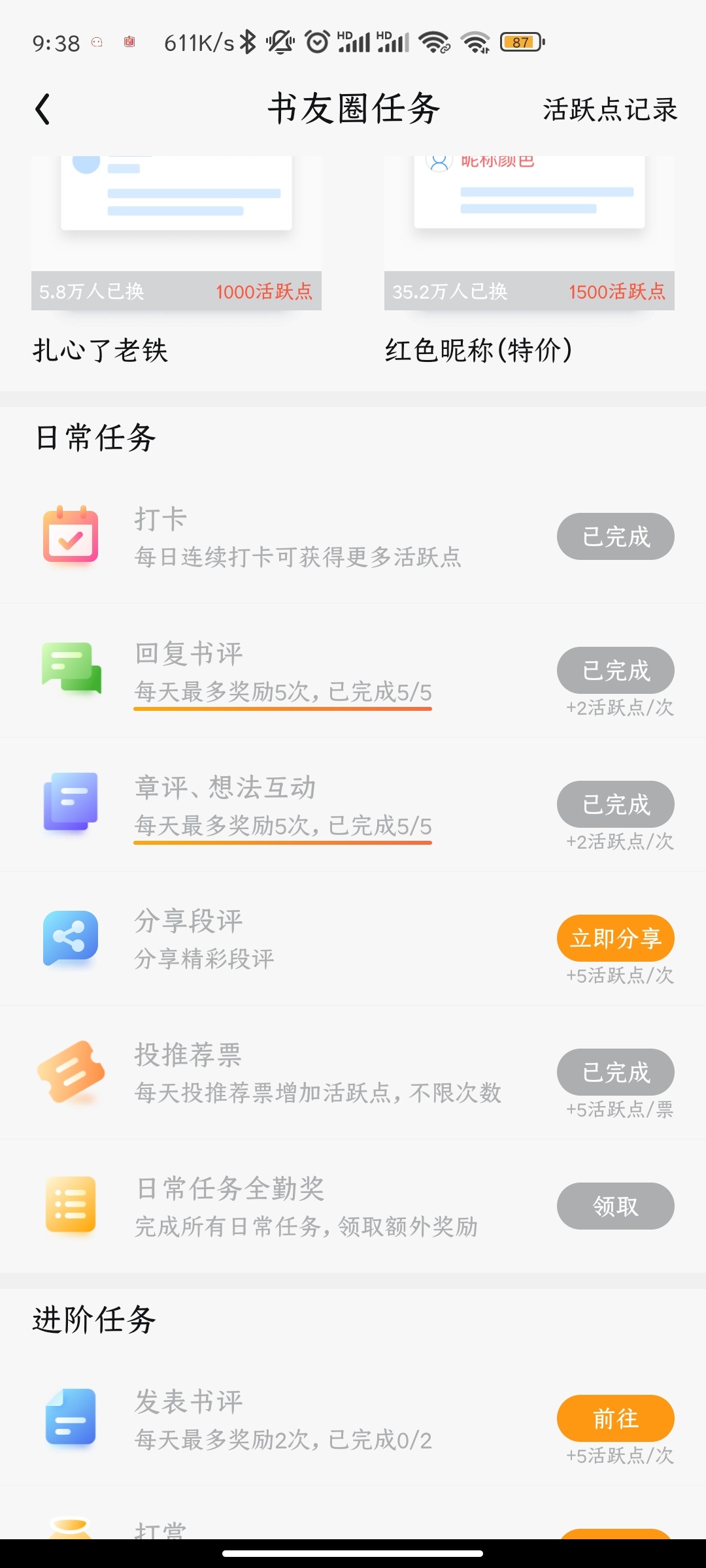This screenshot has width=706, height=1568.
Task: Open the 扎心了老铁 reward card
Action: coord(176,261)
